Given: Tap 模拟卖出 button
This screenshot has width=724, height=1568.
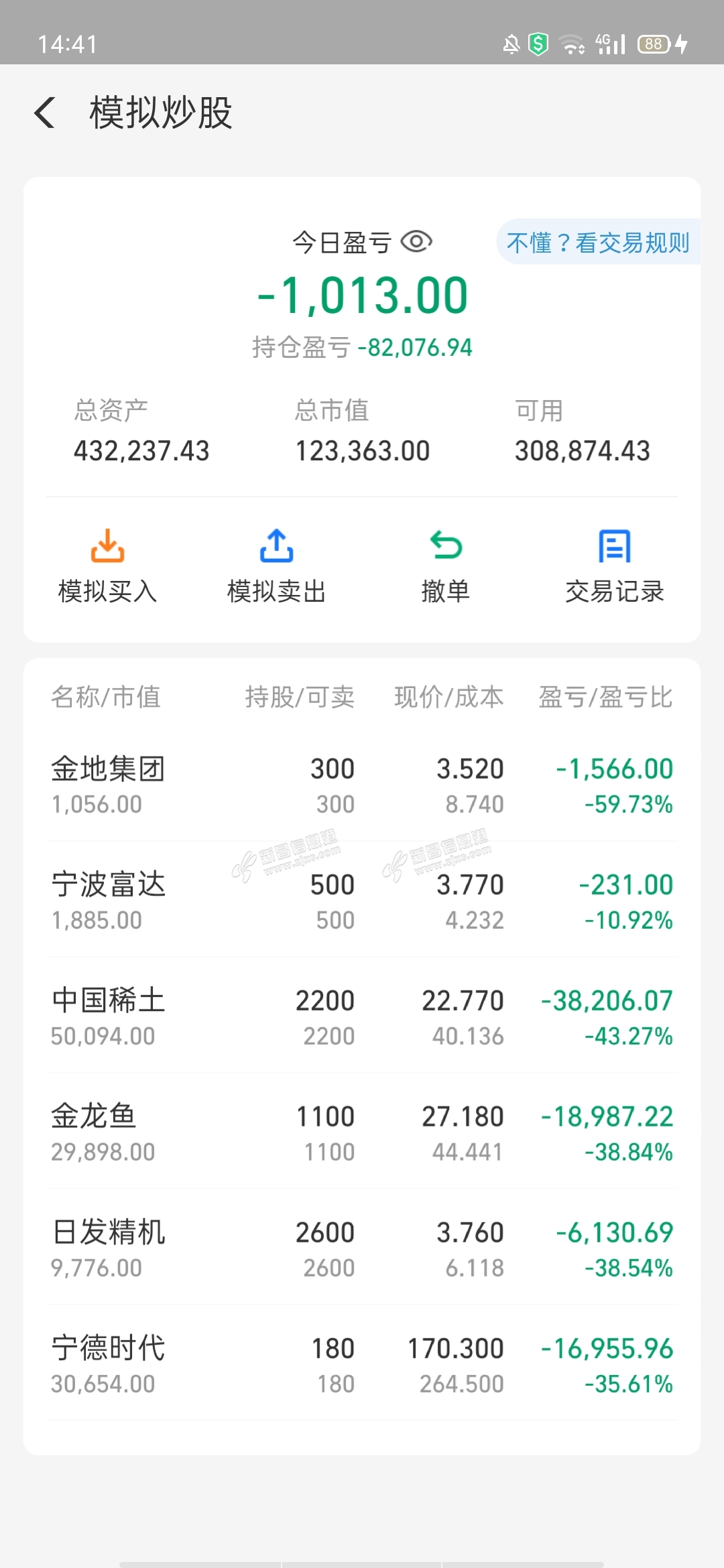Looking at the screenshot, I should click(276, 566).
